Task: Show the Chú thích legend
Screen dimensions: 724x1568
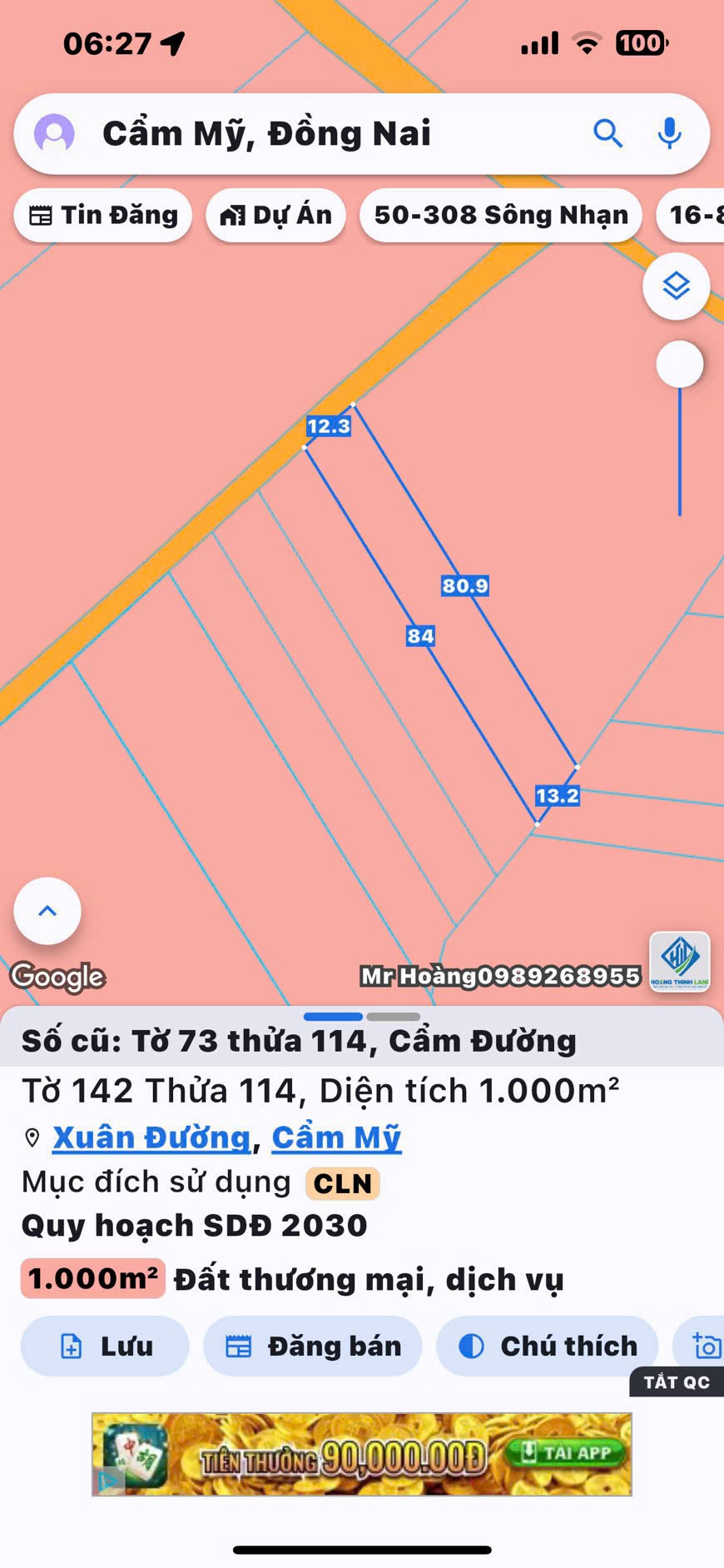Action: coord(548,1346)
